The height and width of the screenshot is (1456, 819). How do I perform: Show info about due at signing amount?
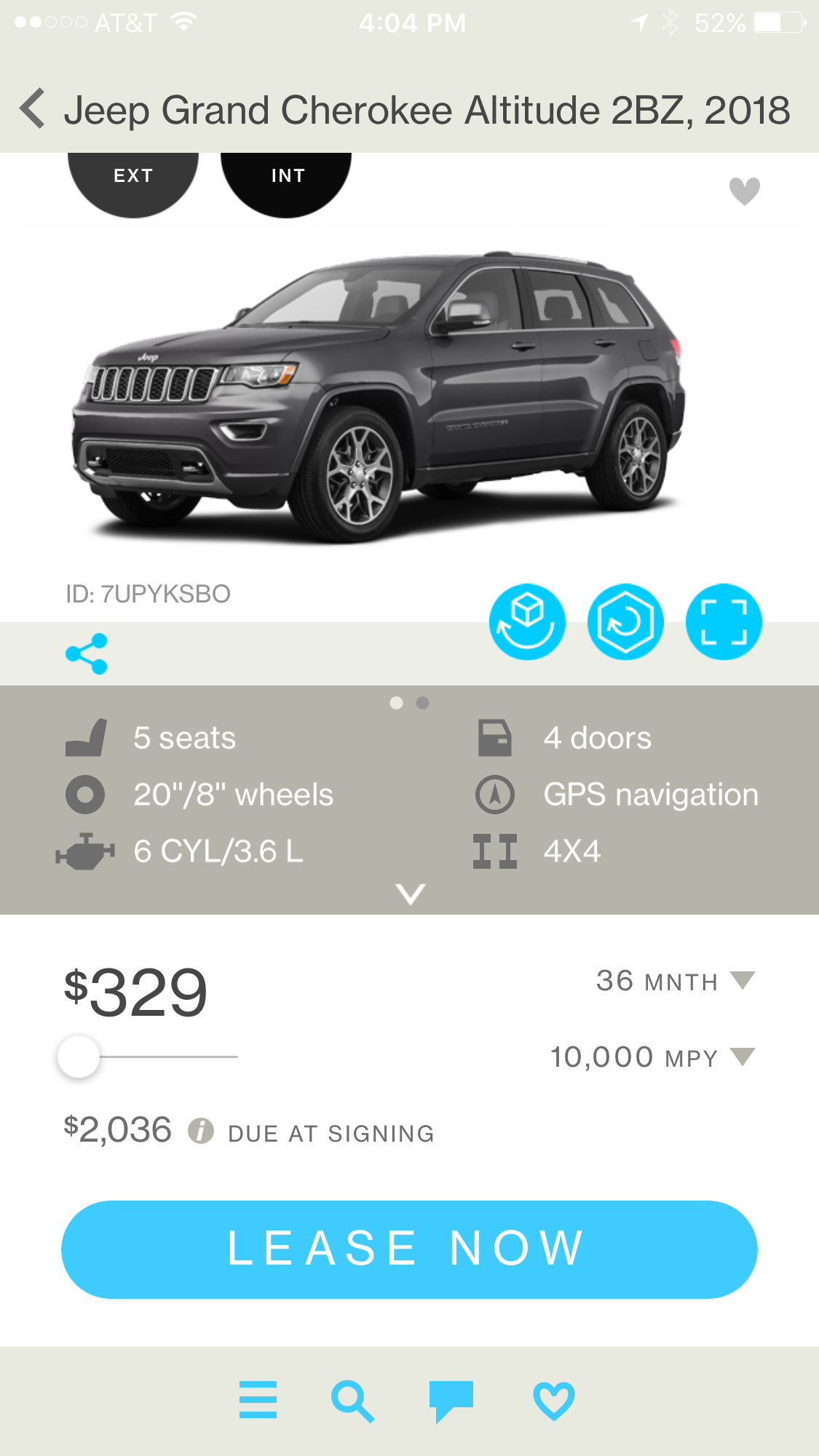[200, 1131]
